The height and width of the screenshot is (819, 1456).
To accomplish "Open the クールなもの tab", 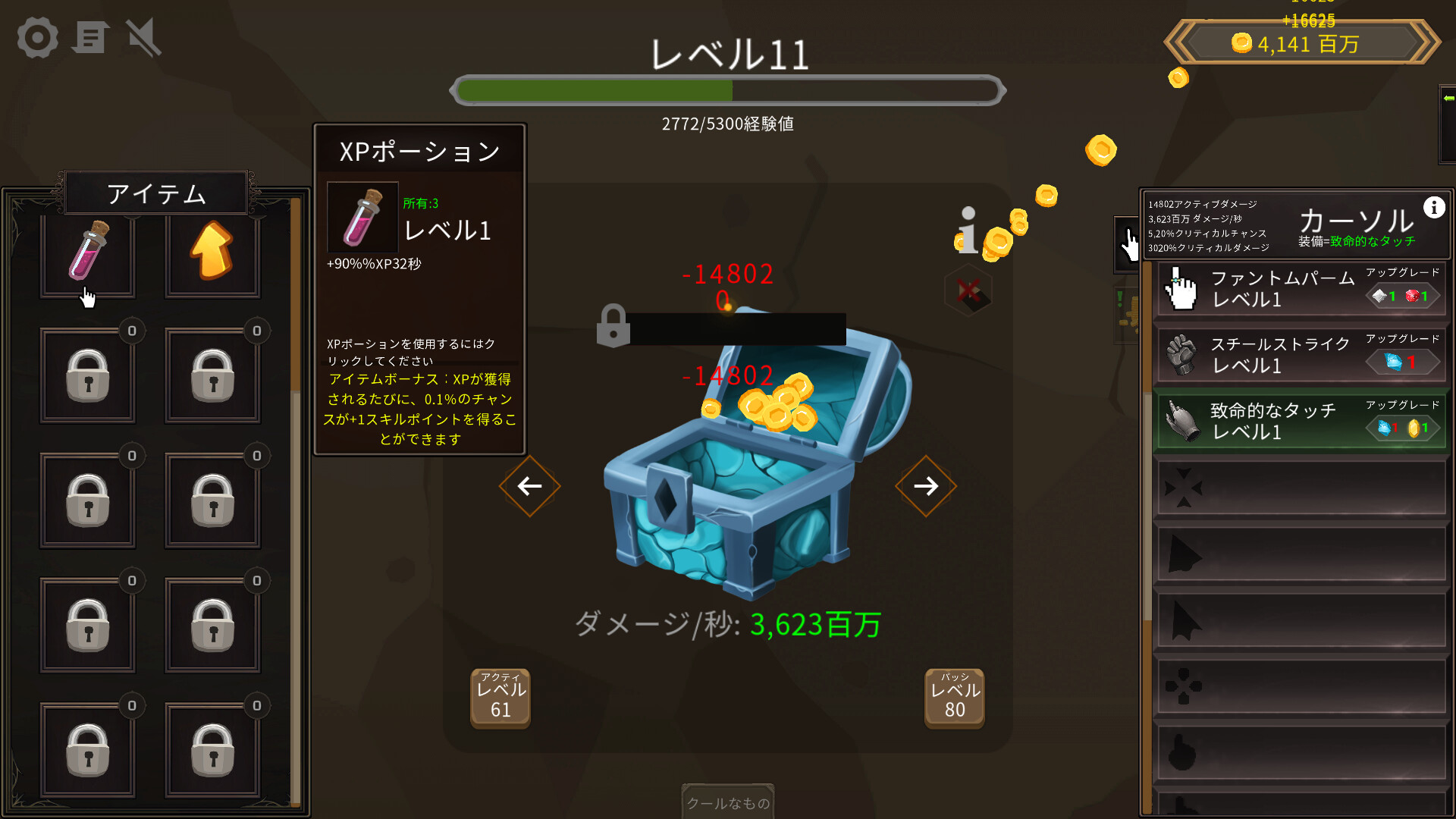I will tap(728, 802).
